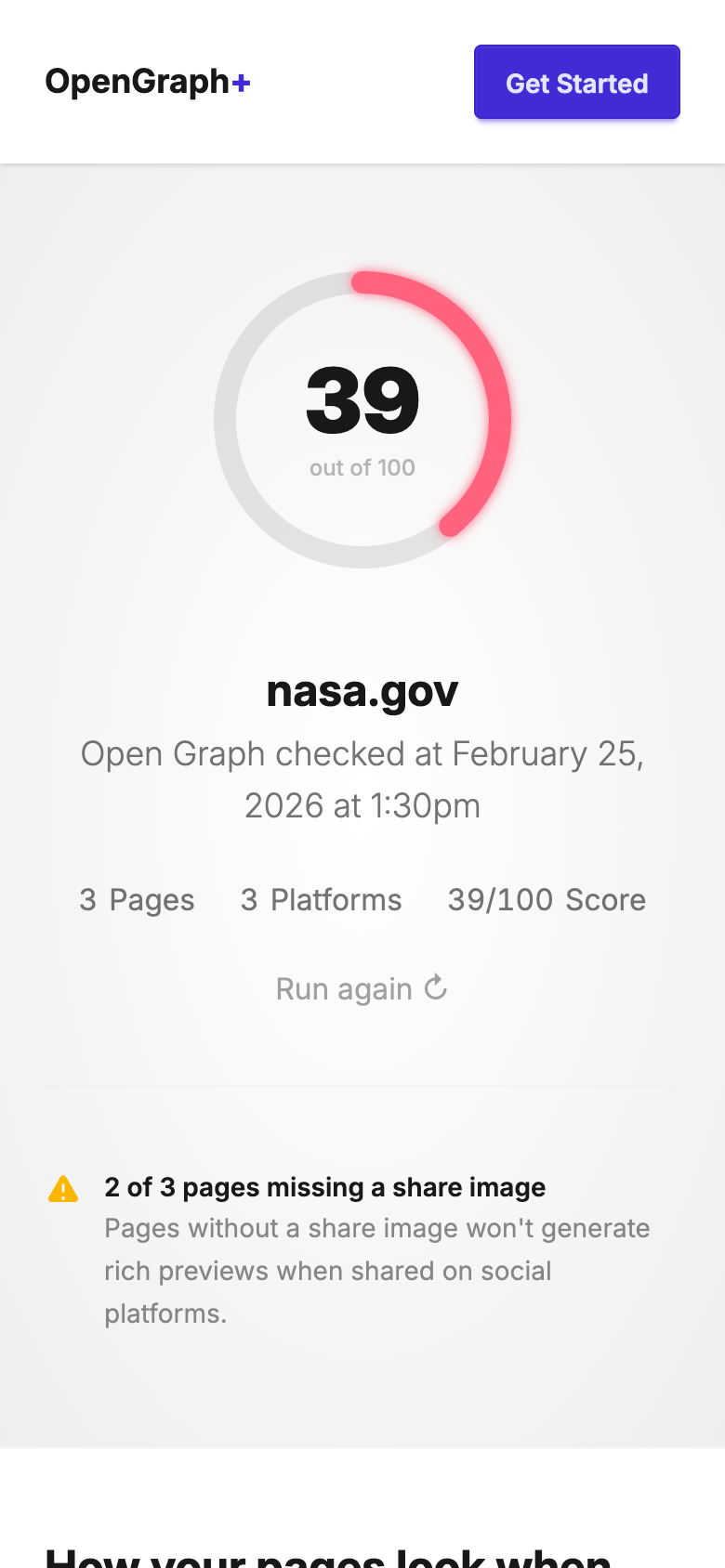This screenshot has width=725, height=1568.
Task: Select the missing share image warning heading
Action: 324,1187
